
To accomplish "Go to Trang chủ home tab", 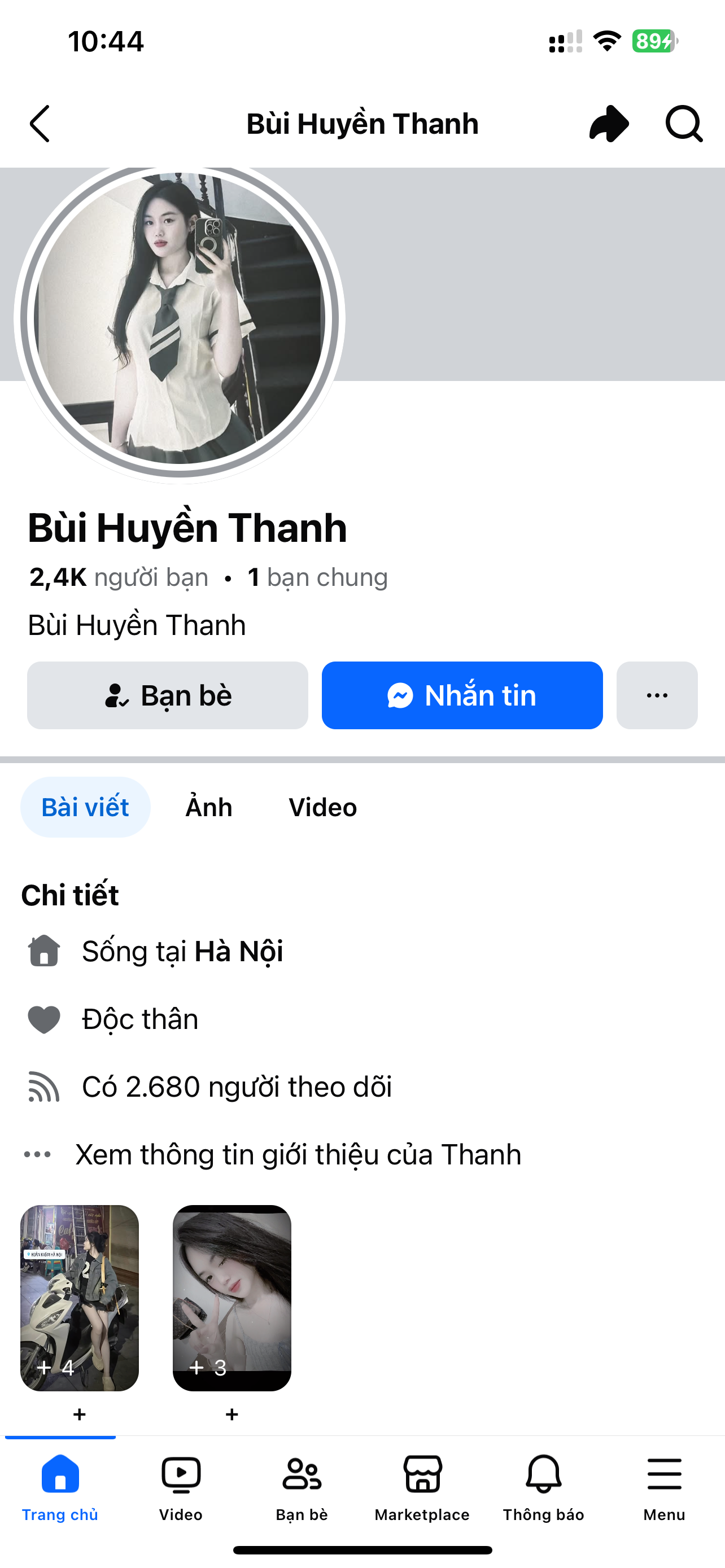I will pyautogui.click(x=60, y=1486).
